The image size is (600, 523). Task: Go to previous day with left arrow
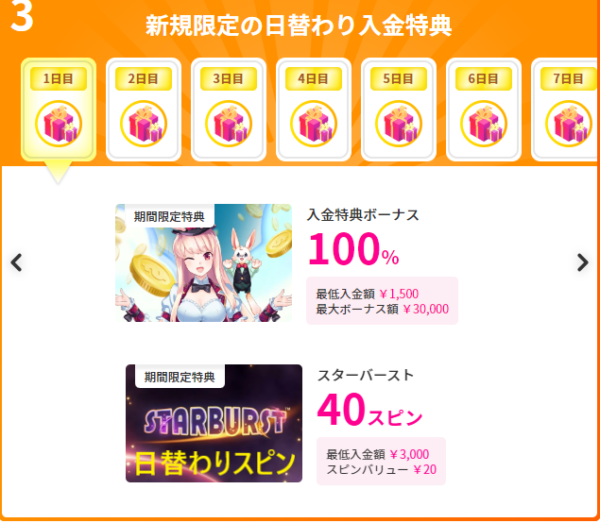16,262
